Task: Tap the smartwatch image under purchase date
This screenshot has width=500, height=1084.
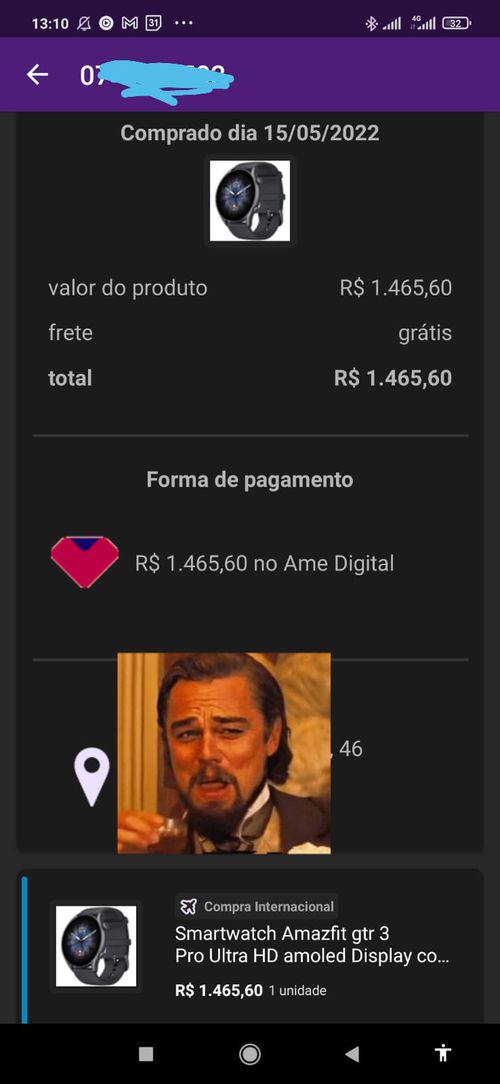Action: 250,201
